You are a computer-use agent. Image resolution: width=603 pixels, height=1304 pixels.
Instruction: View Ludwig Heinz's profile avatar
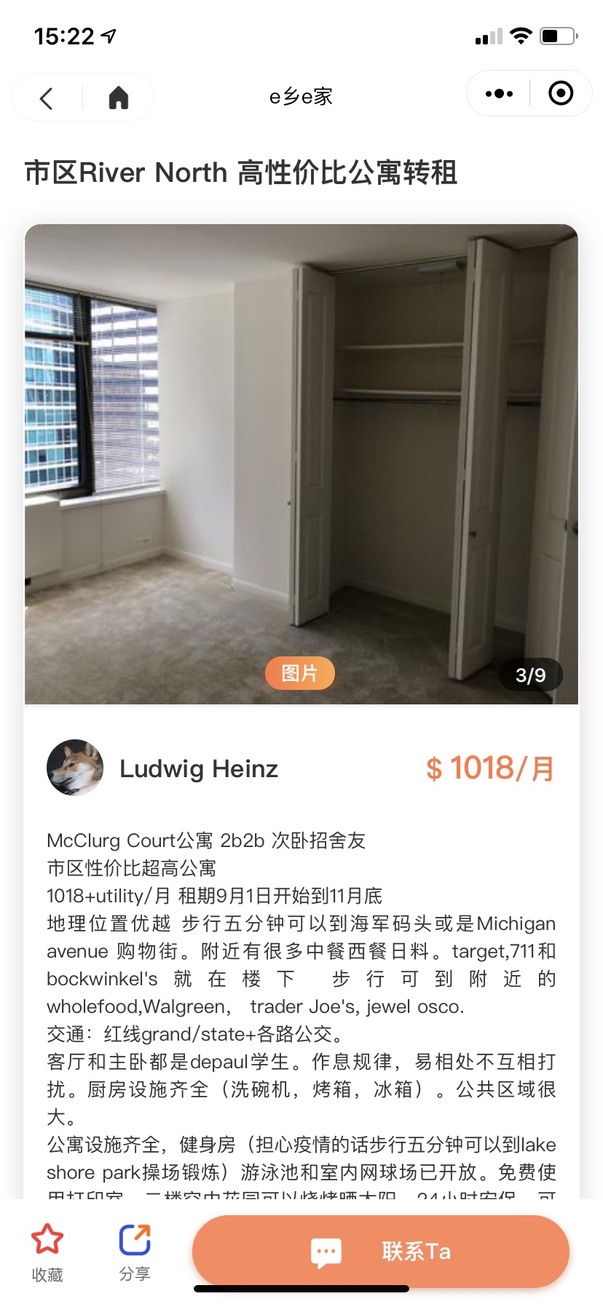click(x=75, y=768)
